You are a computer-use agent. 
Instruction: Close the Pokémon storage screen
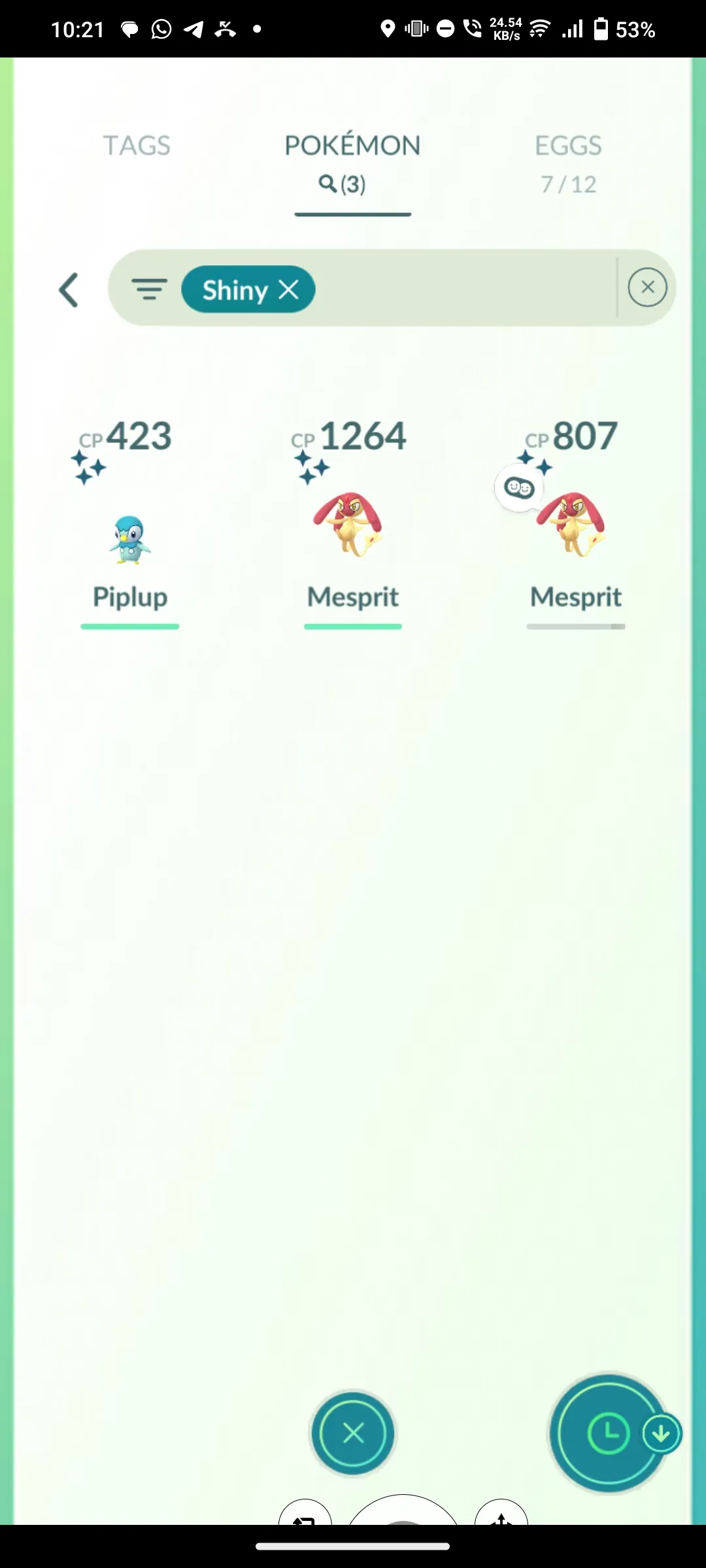(x=353, y=1433)
